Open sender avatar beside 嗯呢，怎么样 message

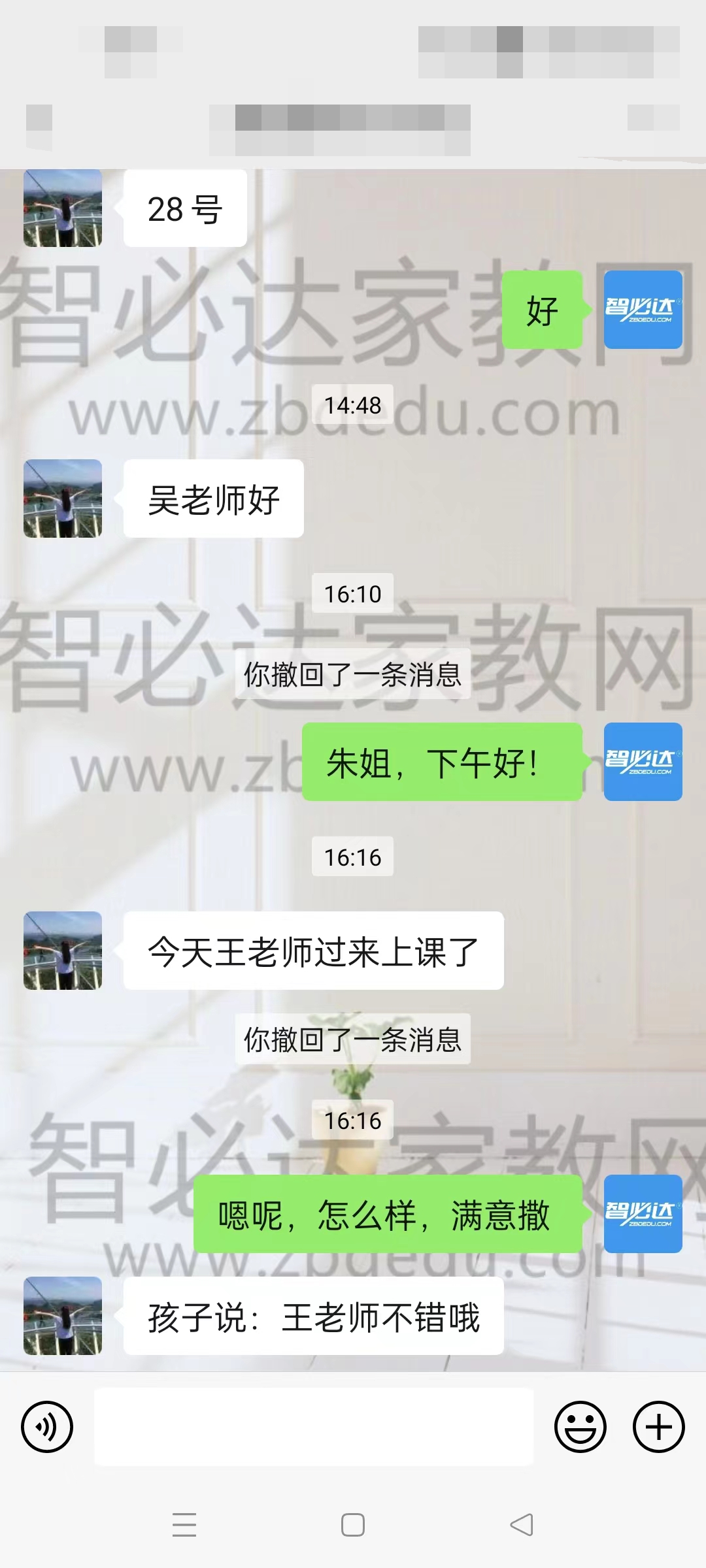(x=643, y=1214)
